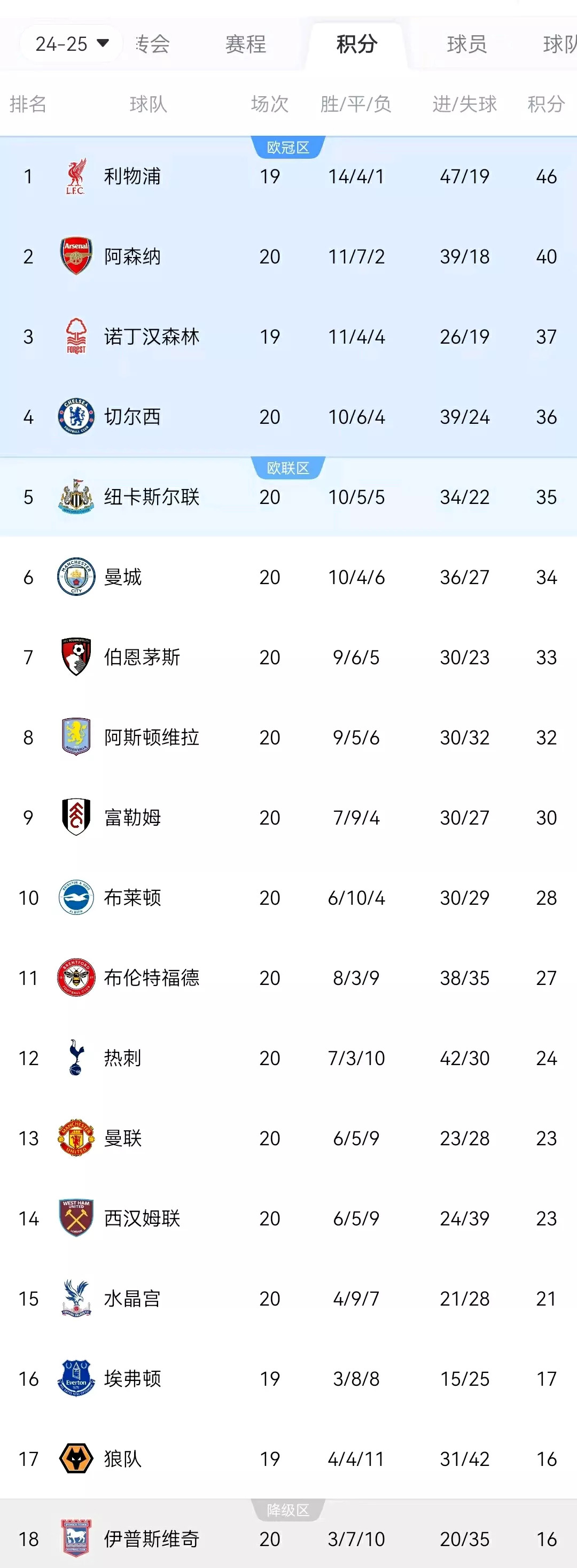Screen dimensions: 577x1568
Task: Click the 欧冠区 section label
Action: [288, 146]
